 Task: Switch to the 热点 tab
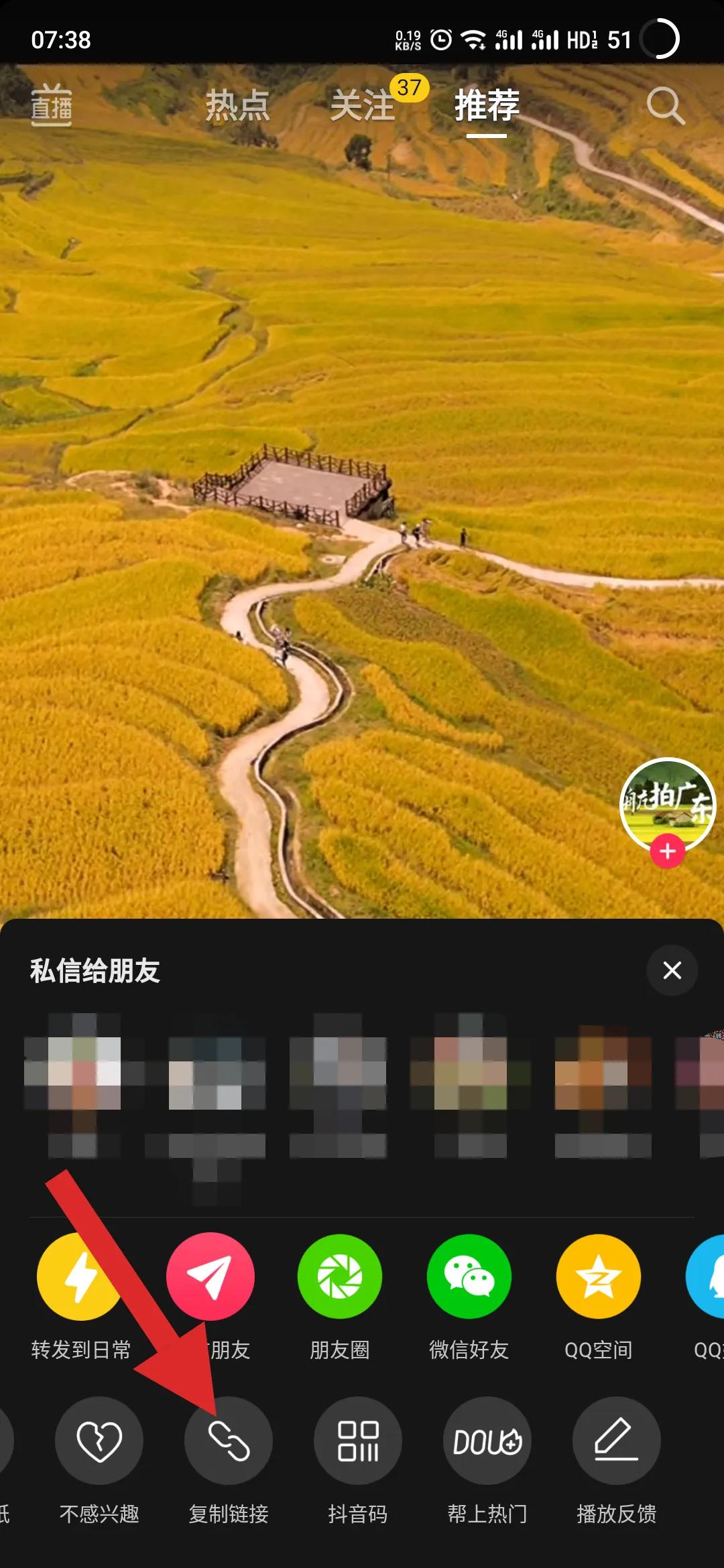[238, 105]
